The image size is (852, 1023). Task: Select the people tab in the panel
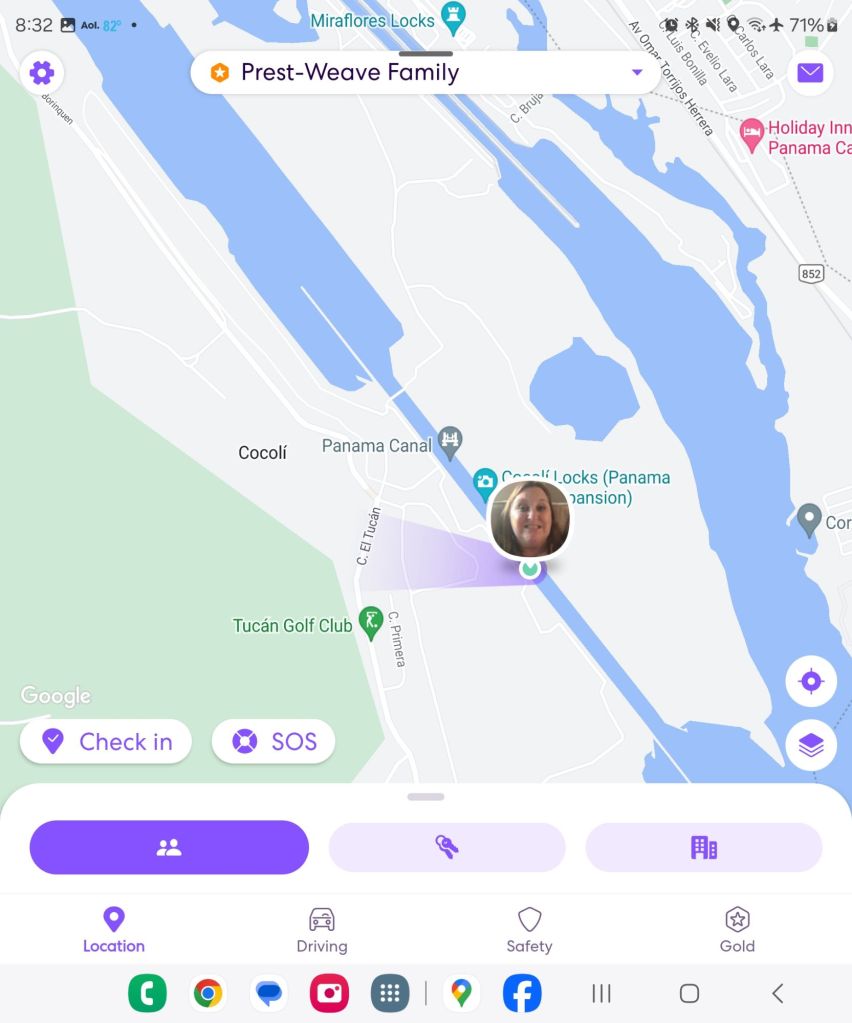click(169, 847)
